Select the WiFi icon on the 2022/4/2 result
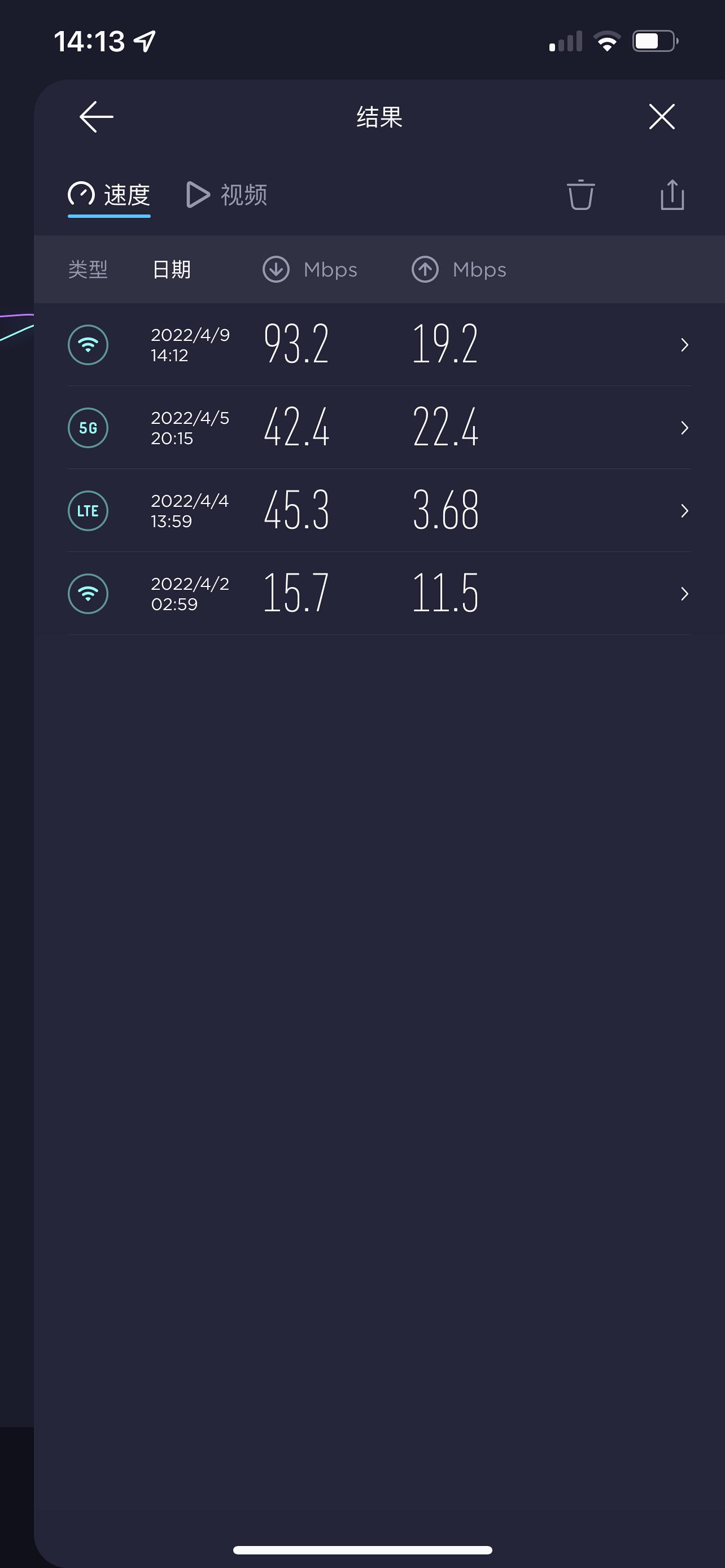The height and width of the screenshot is (1568, 725). (88, 593)
